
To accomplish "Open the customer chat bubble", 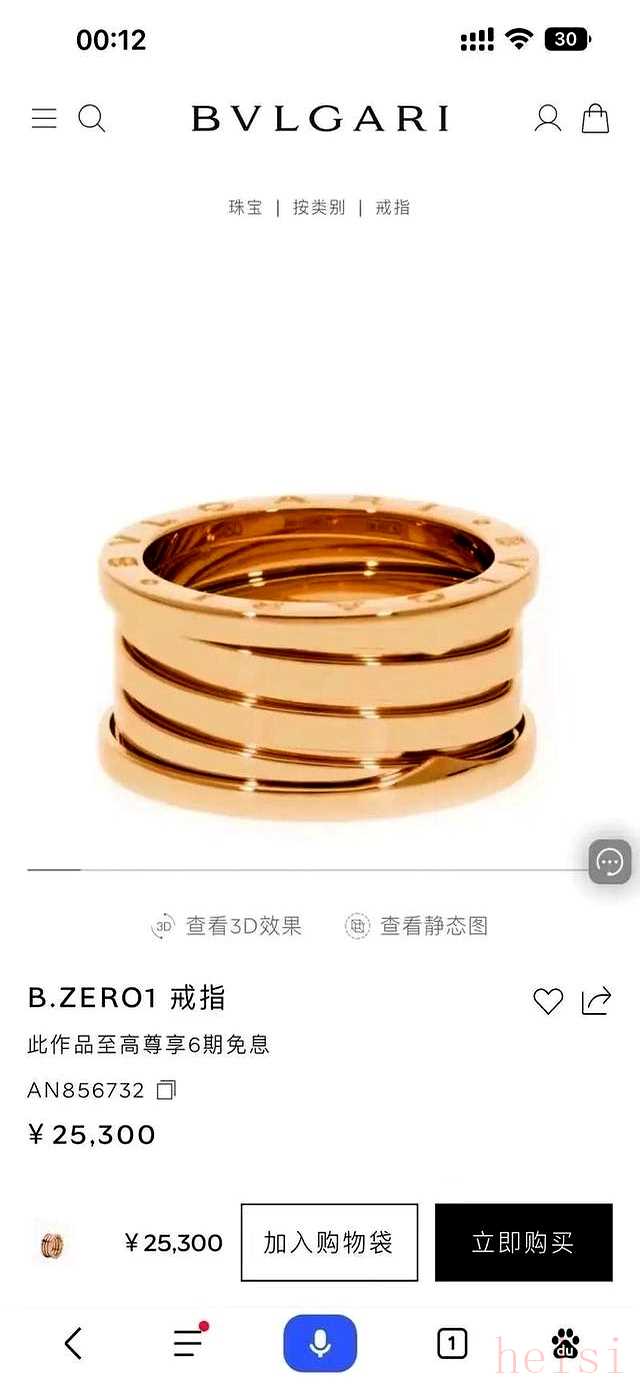I will (x=610, y=862).
